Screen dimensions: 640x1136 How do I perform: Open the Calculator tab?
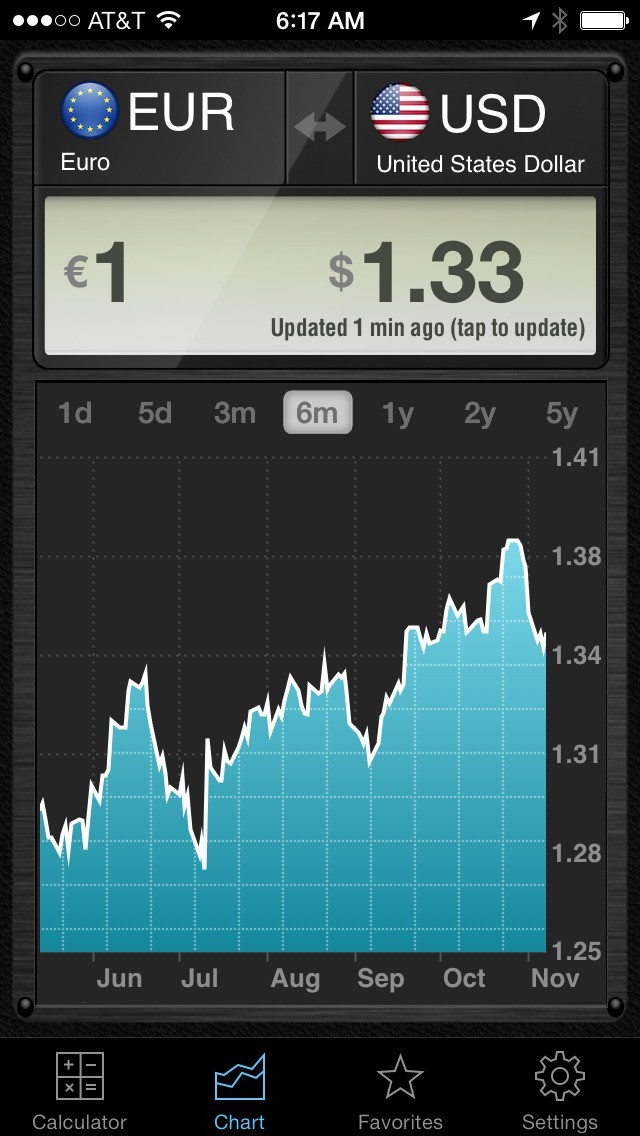point(80,1090)
